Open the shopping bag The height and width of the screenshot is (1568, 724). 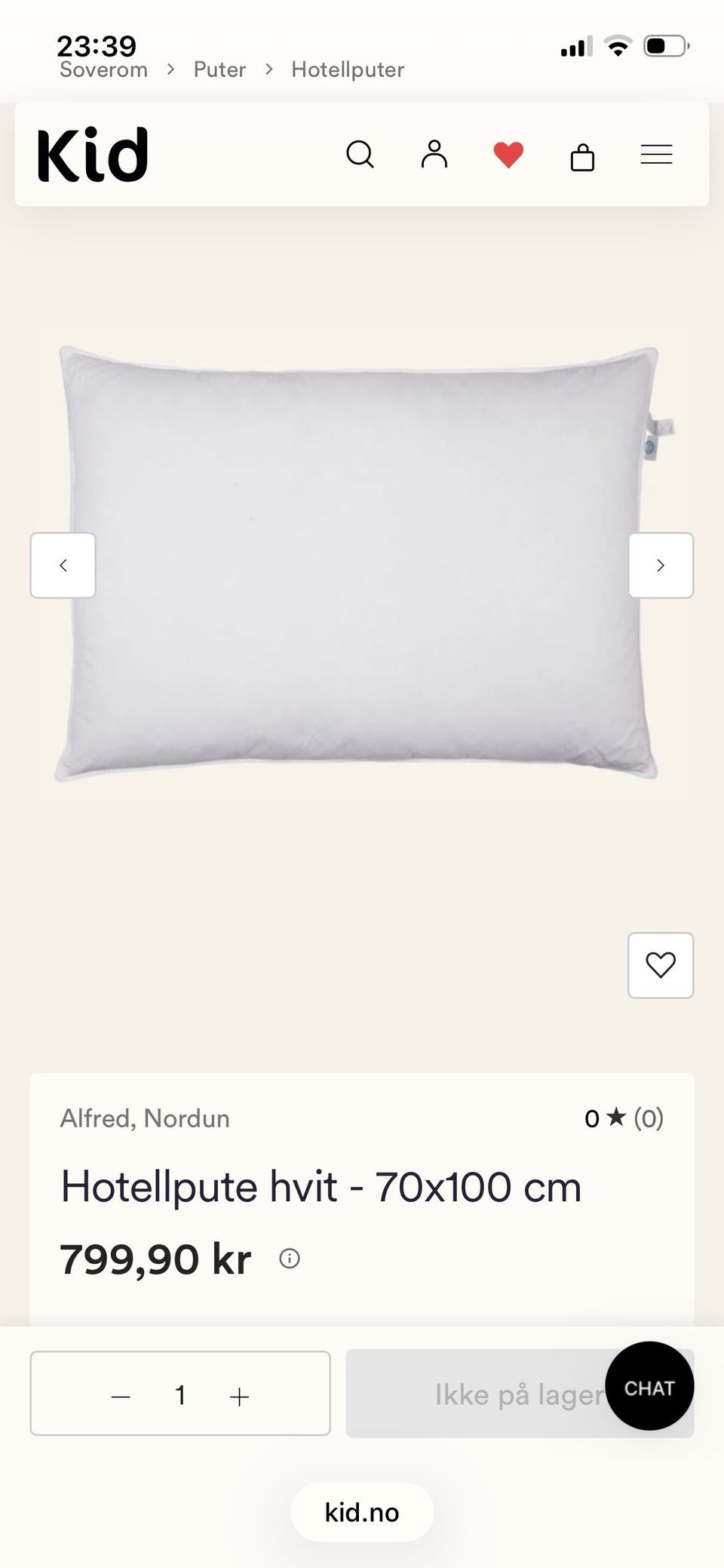tap(582, 156)
